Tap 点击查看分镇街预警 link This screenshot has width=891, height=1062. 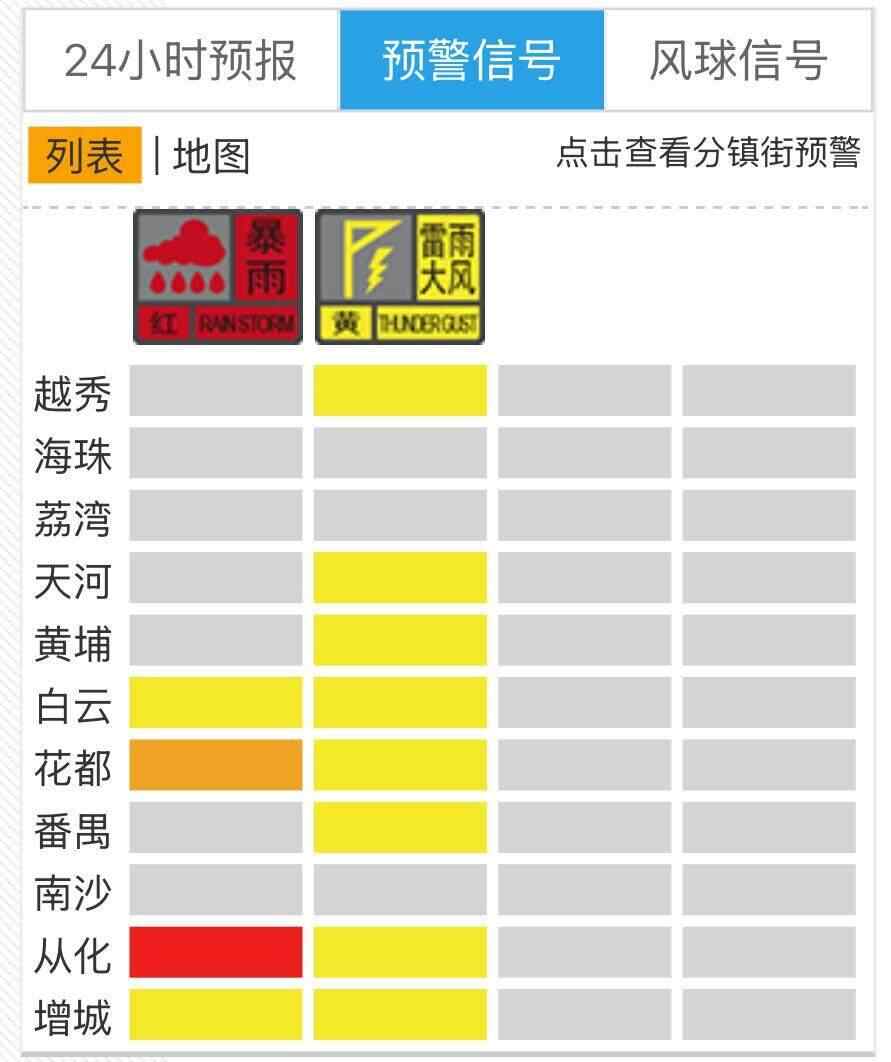707,153
